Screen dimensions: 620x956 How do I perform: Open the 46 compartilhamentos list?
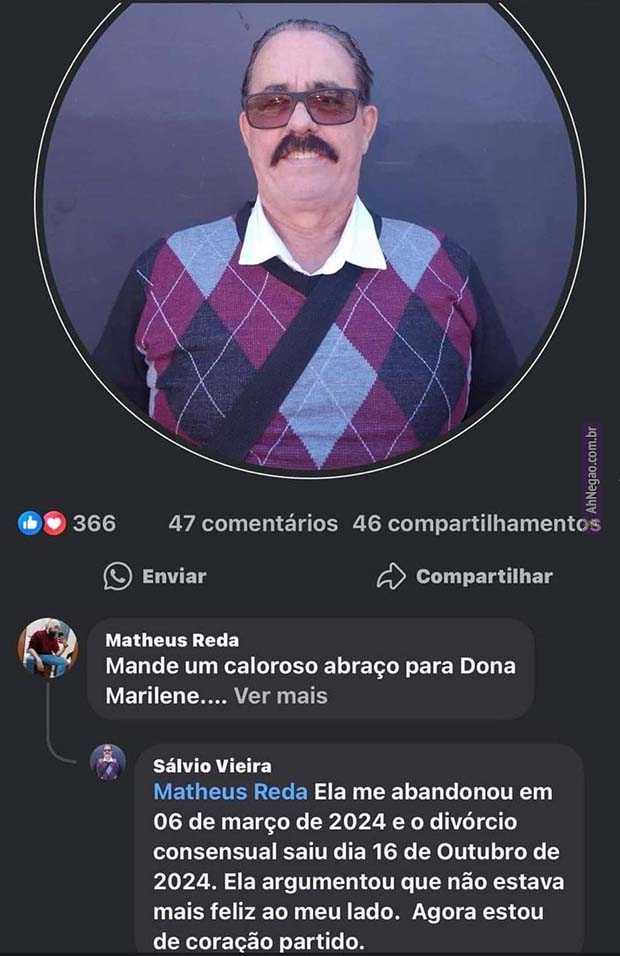(x=470, y=523)
